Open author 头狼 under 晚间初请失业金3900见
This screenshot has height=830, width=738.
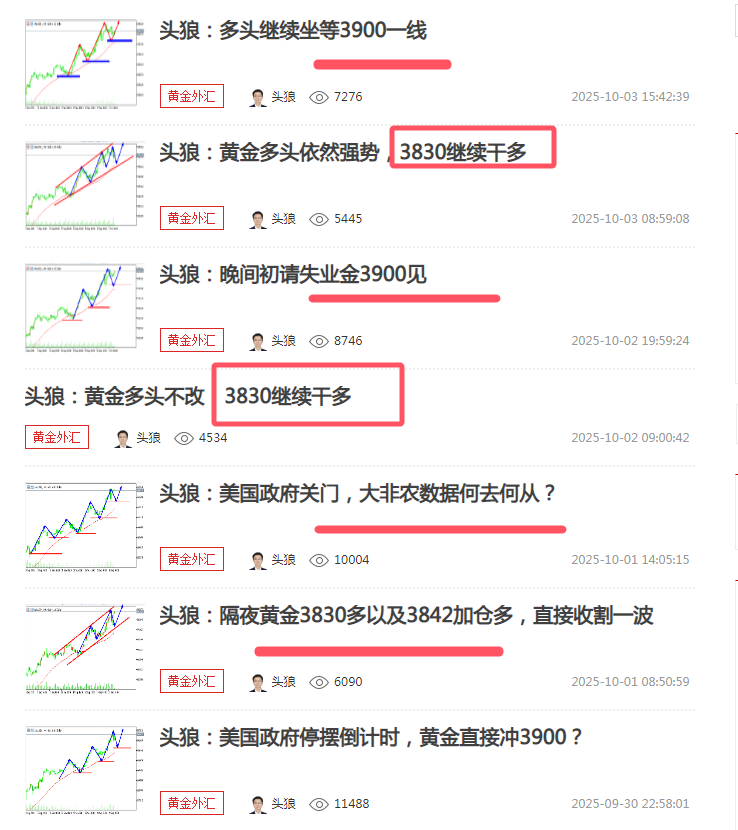[273, 341]
